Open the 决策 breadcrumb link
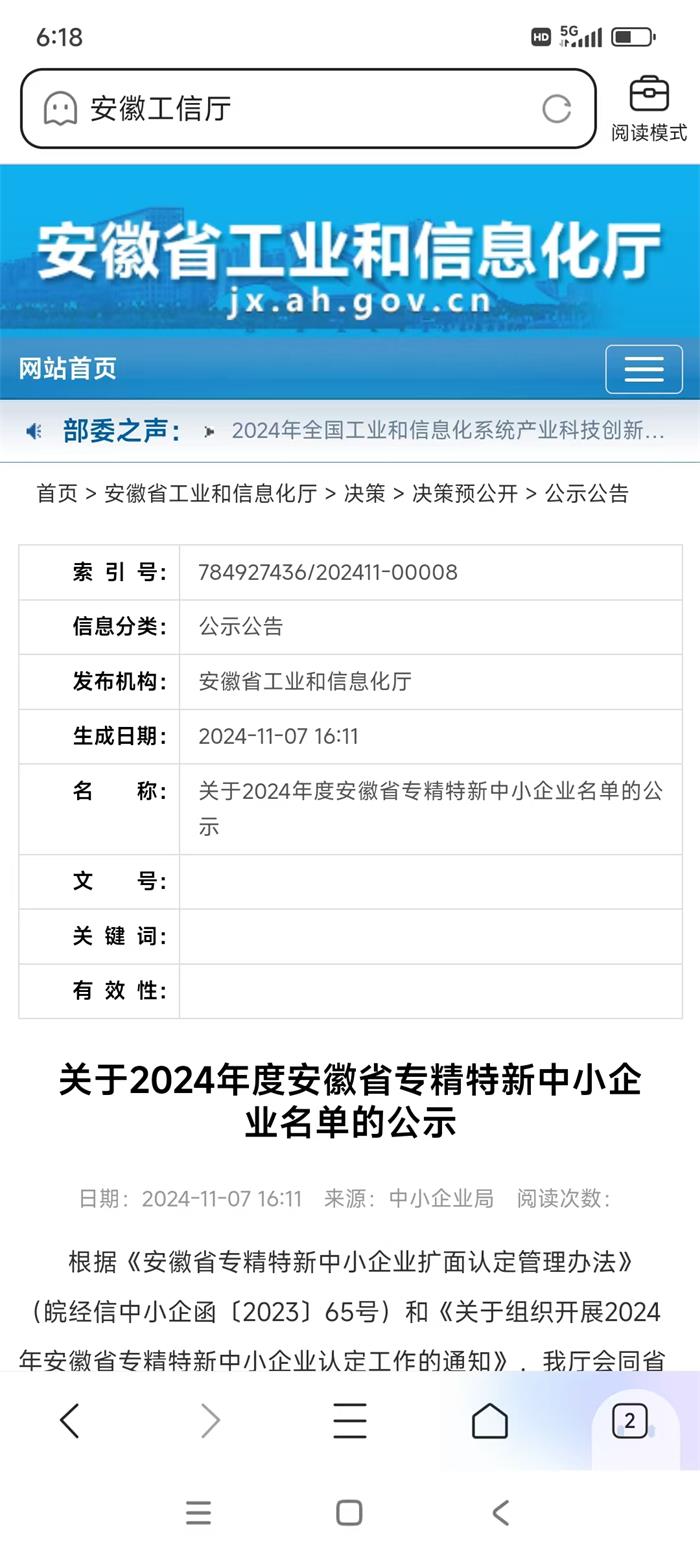Image resolution: width=700 pixels, height=1555 pixels. [364, 493]
